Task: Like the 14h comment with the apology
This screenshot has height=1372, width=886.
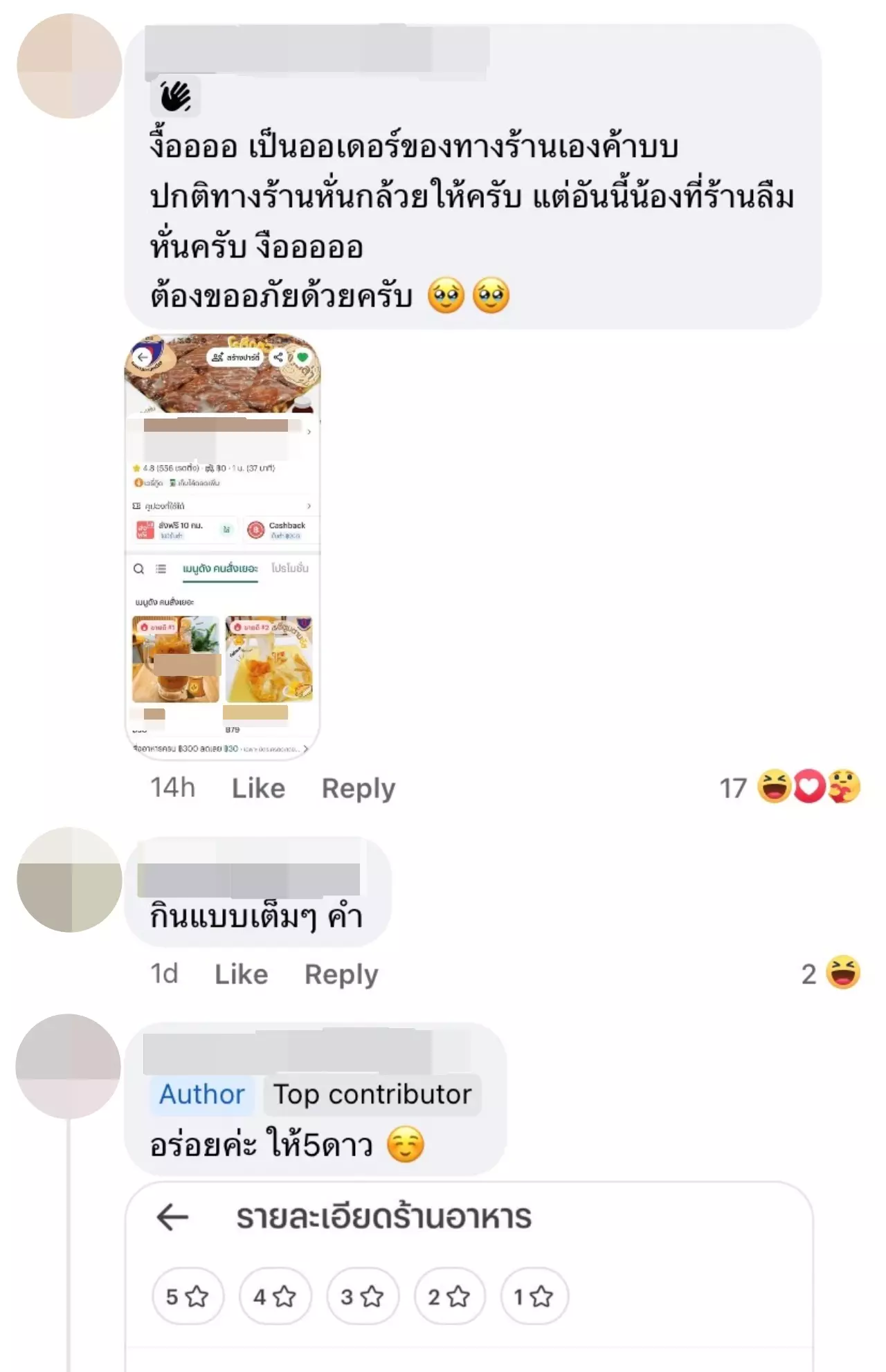Action: coord(257,788)
